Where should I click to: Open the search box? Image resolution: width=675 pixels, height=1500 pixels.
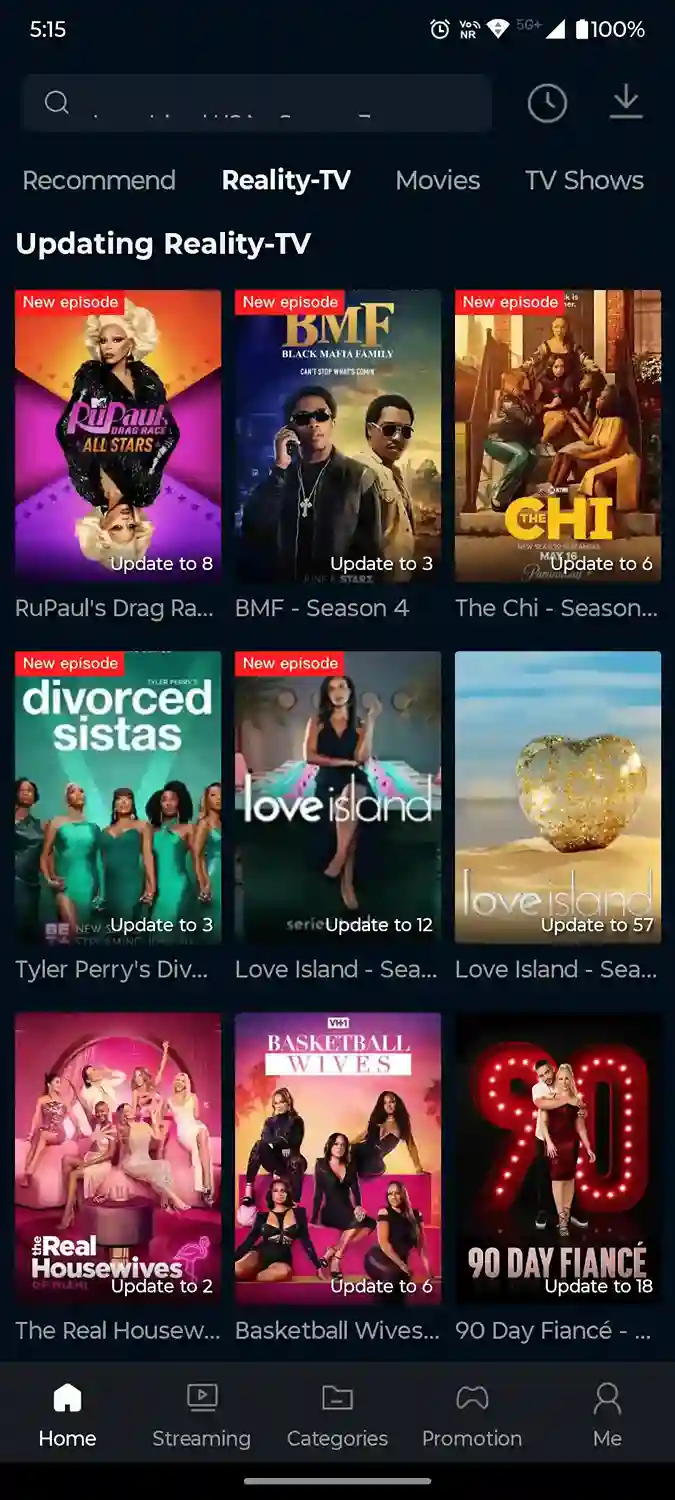256,103
